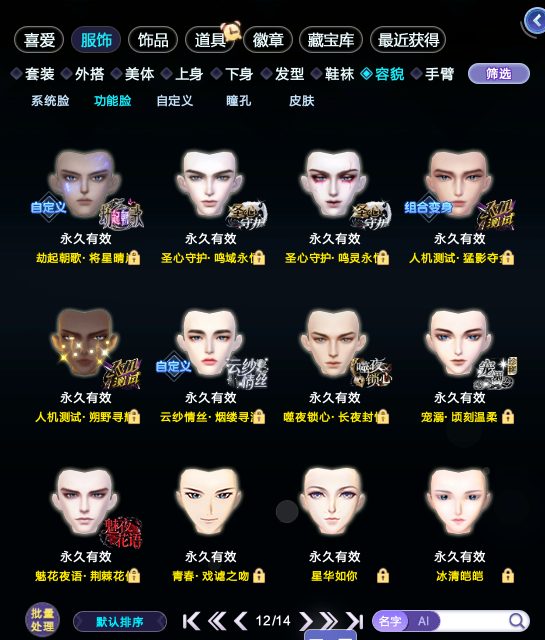Open the 最近获得 tab

pyautogui.click(x=408, y=40)
